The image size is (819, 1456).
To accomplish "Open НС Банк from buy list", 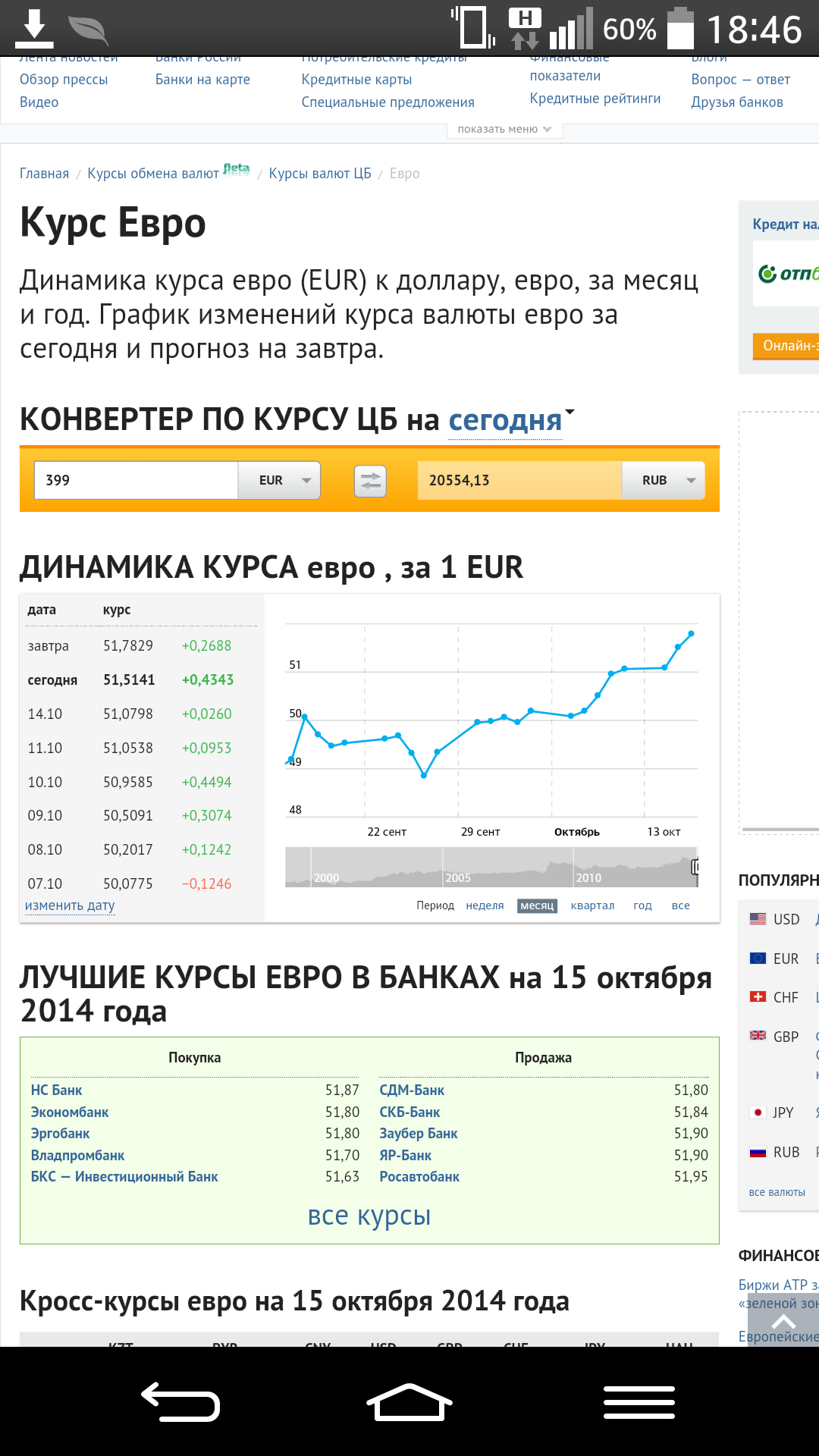I will tap(56, 1090).
